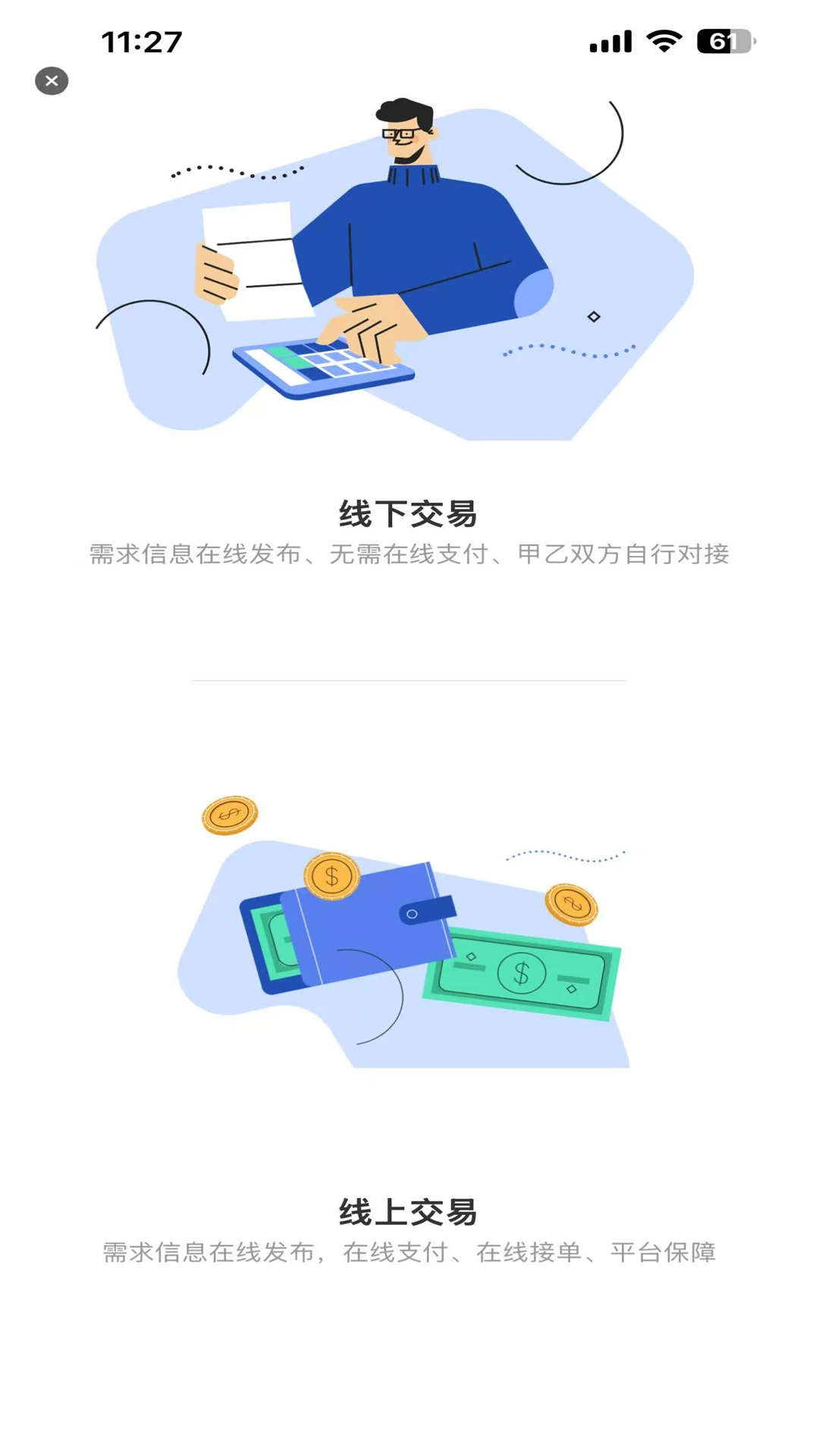Tap the 11:27 clock in status bar
The height and width of the screenshot is (1456, 819).
[139, 42]
